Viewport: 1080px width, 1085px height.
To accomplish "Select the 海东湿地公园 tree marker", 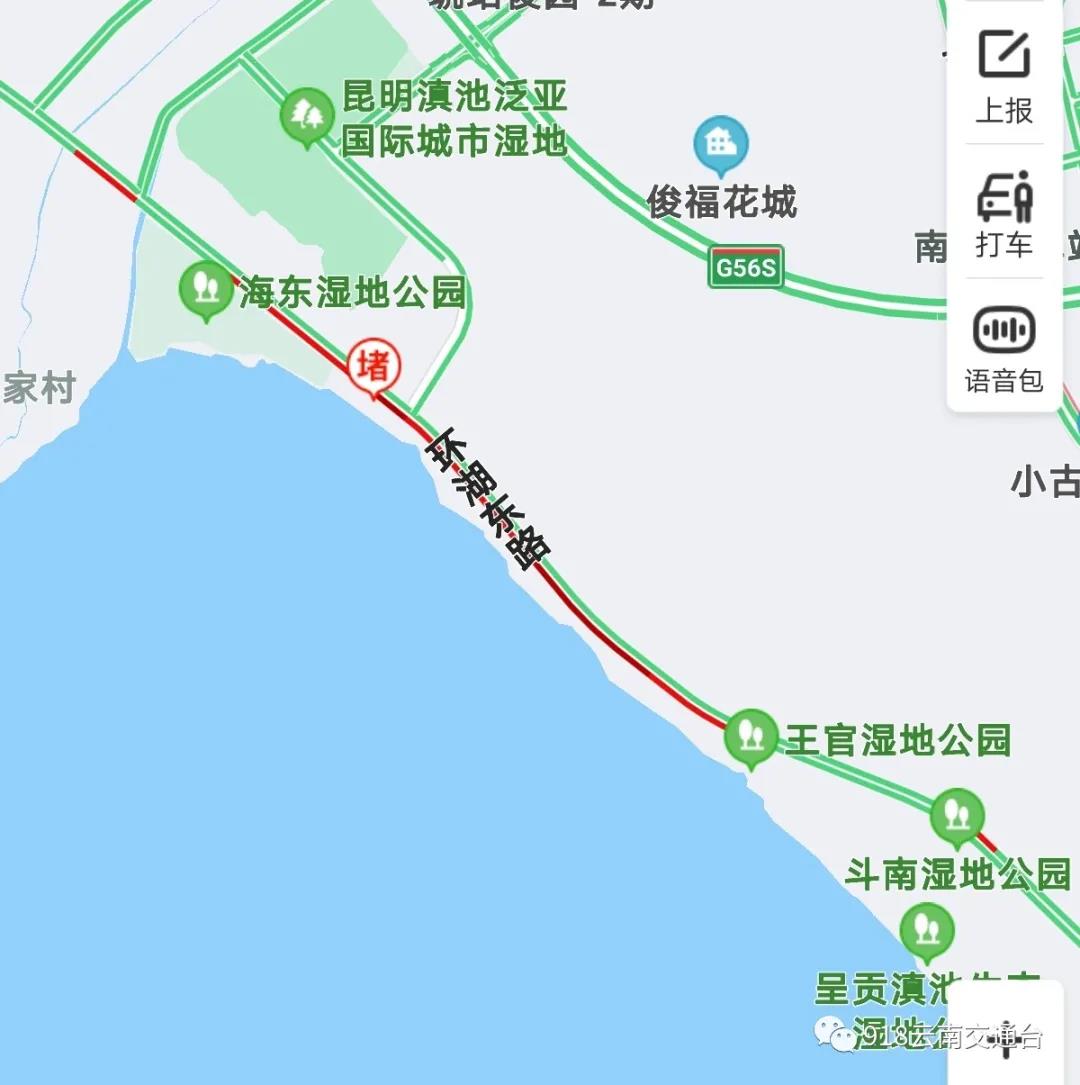I will coord(207,288).
